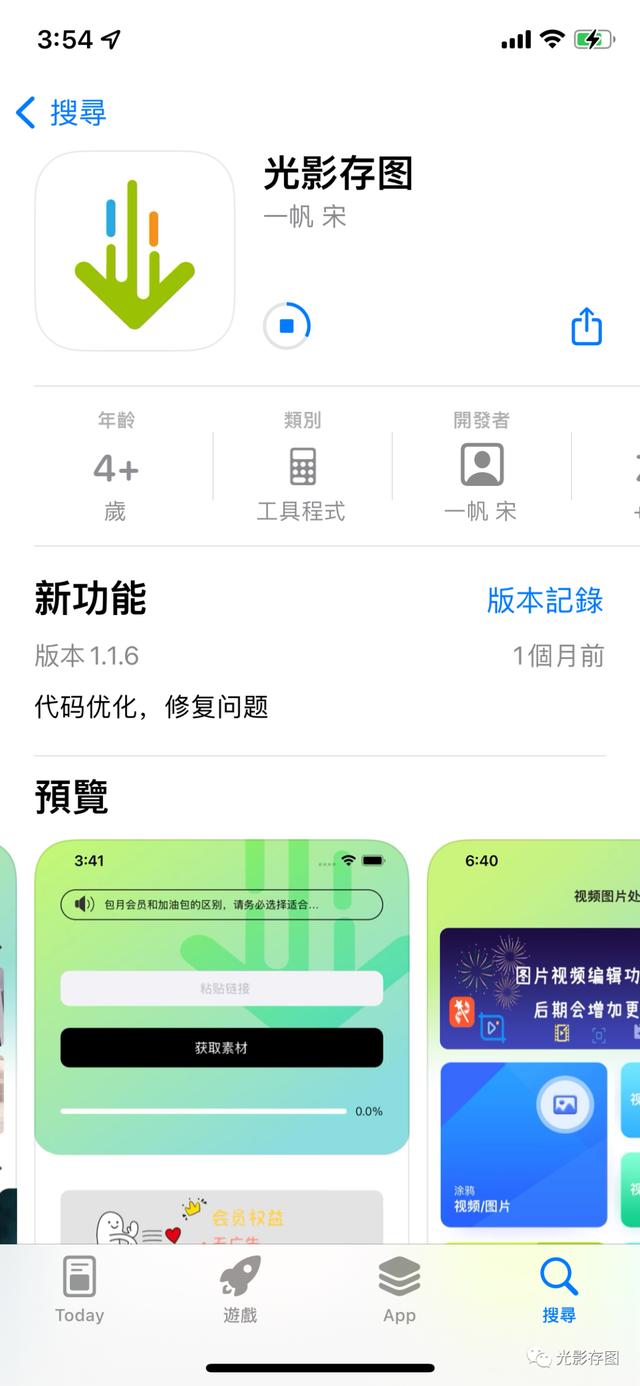Open 版本記錄 version history
Screen dimensions: 640x1386
point(545,600)
